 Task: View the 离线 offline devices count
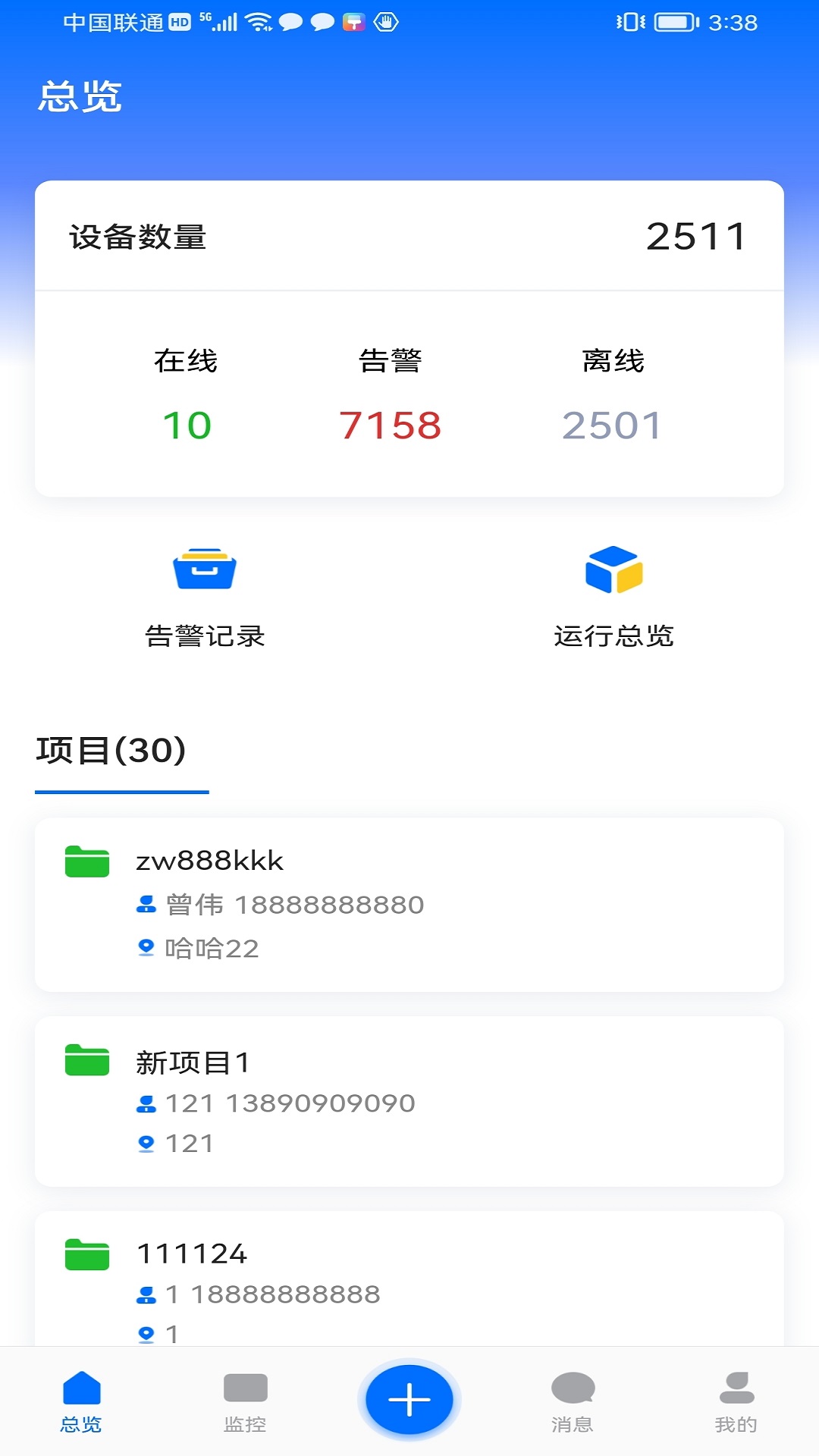pos(612,424)
